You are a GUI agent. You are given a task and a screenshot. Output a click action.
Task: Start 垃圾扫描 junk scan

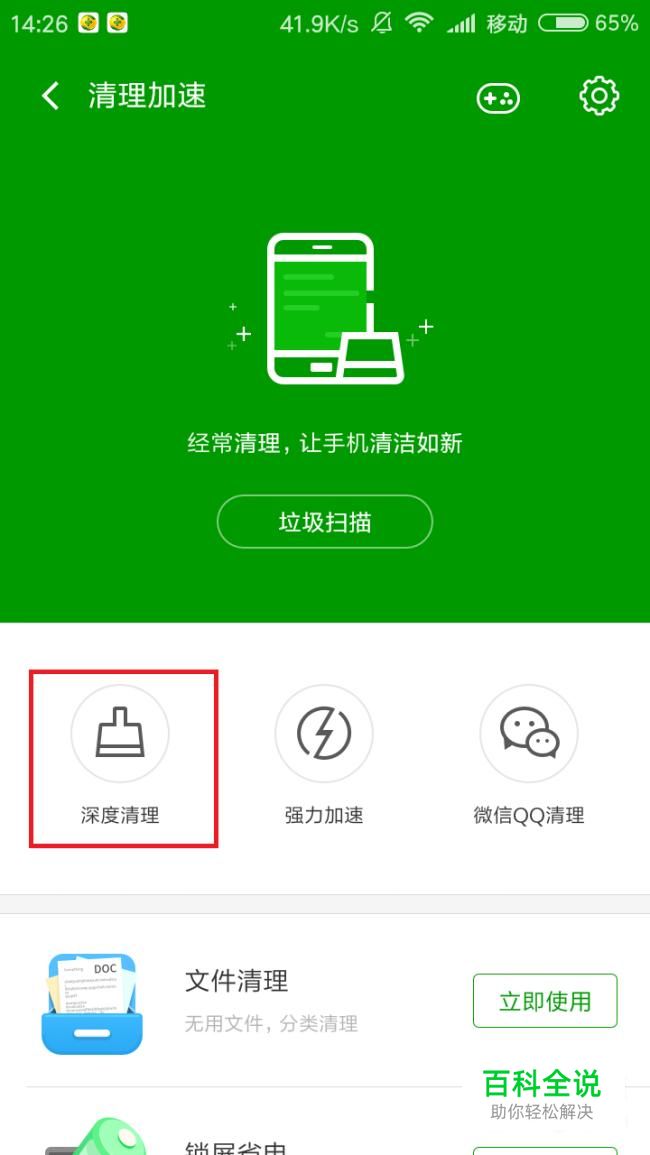[324, 522]
